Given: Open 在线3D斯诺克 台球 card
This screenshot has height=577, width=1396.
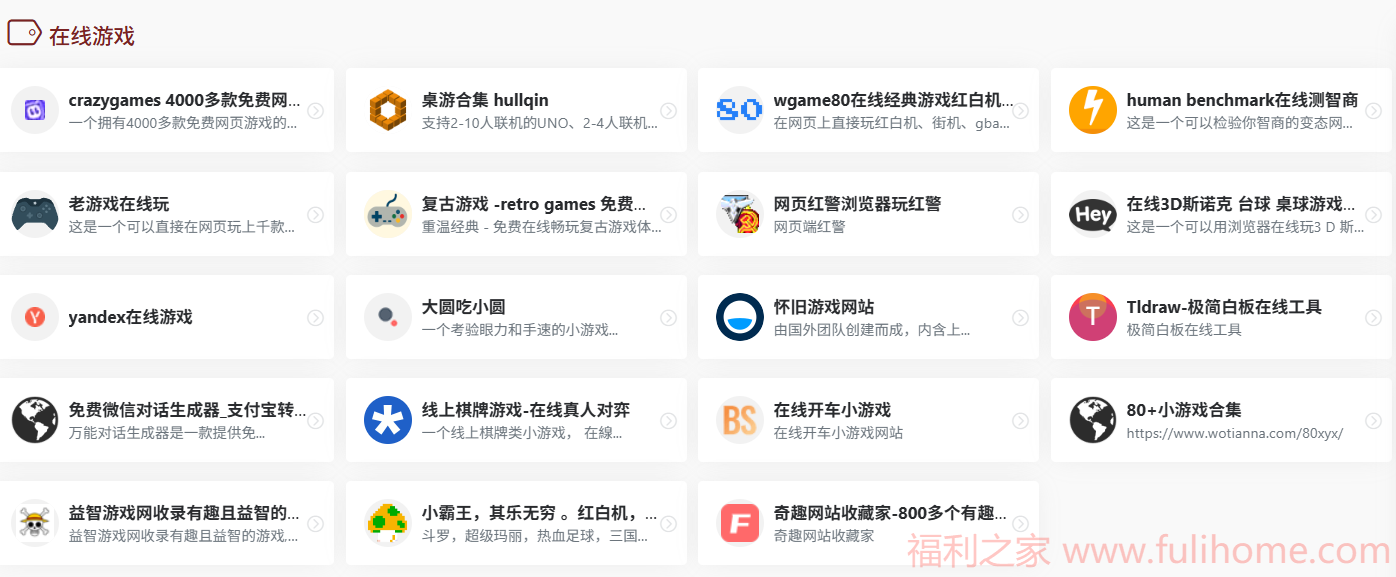Looking at the screenshot, I should point(1240,205).
